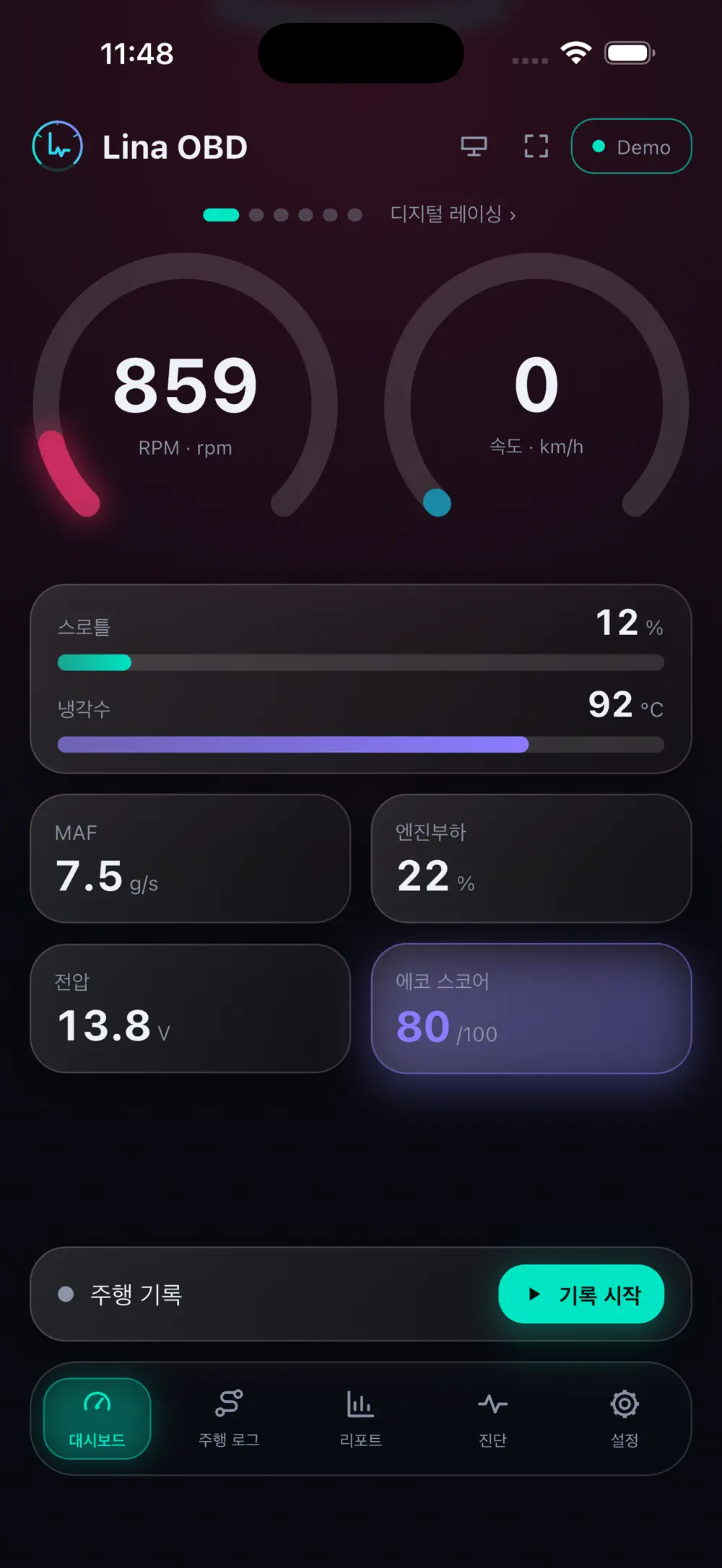The height and width of the screenshot is (1568, 722).
Task: Tap the Demo connection button
Action: click(x=631, y=146)
